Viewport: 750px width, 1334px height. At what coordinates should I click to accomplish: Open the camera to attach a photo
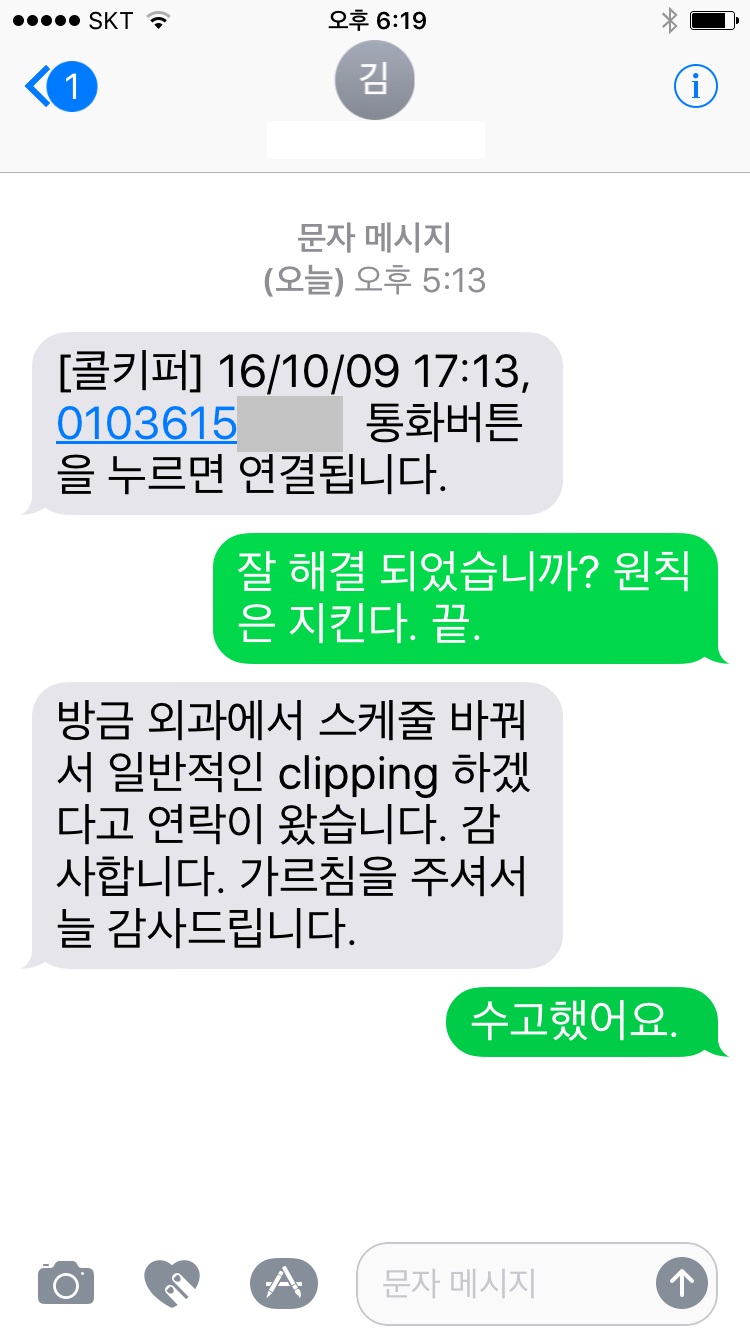pyautogui.click(x=66, y=1282)
